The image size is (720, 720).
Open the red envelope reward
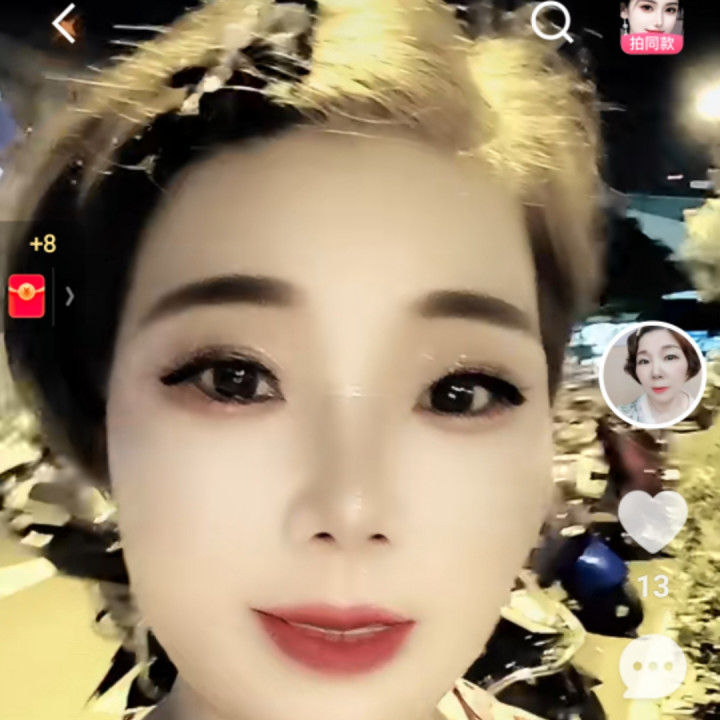pos(27,296)
